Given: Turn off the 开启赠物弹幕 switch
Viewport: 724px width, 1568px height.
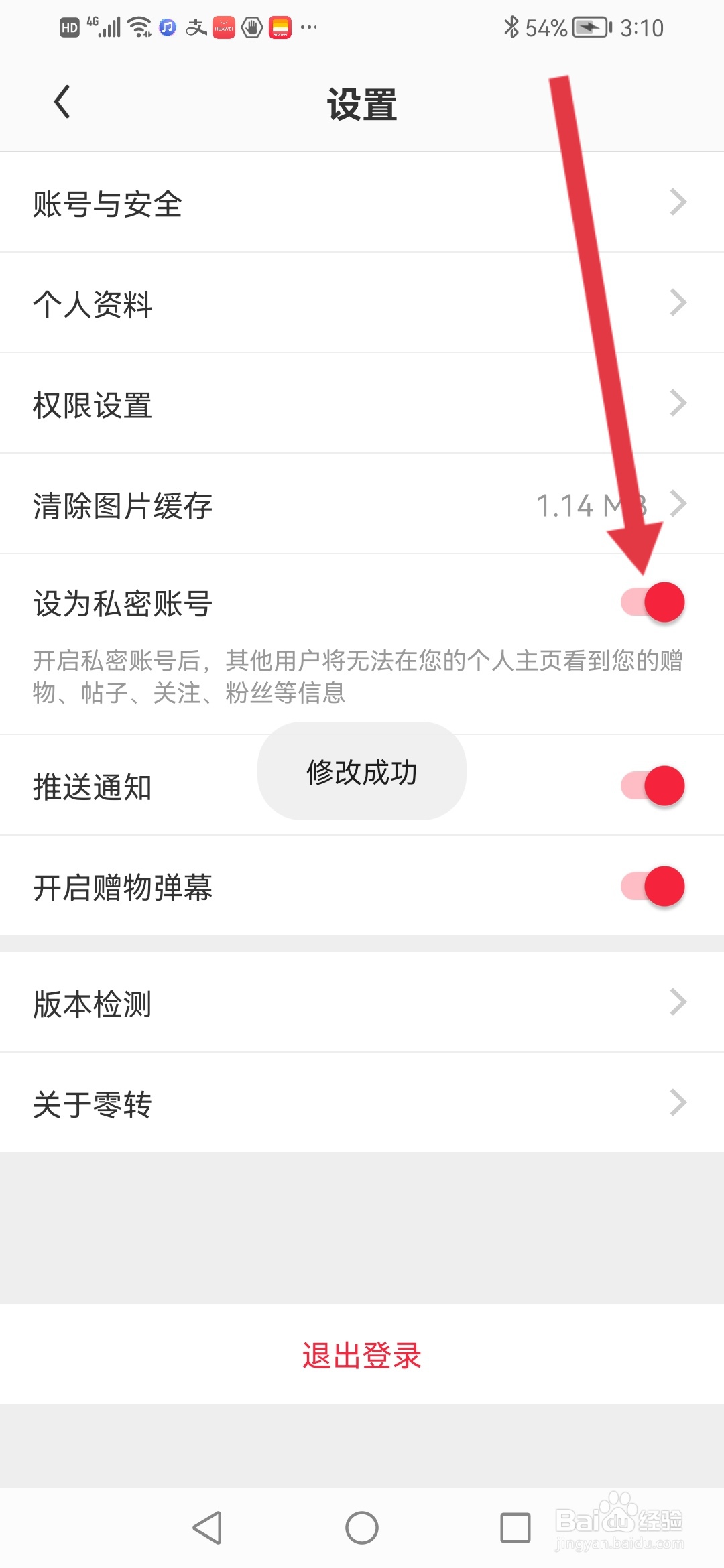Looking at the screenshot, I should [652, 886].
